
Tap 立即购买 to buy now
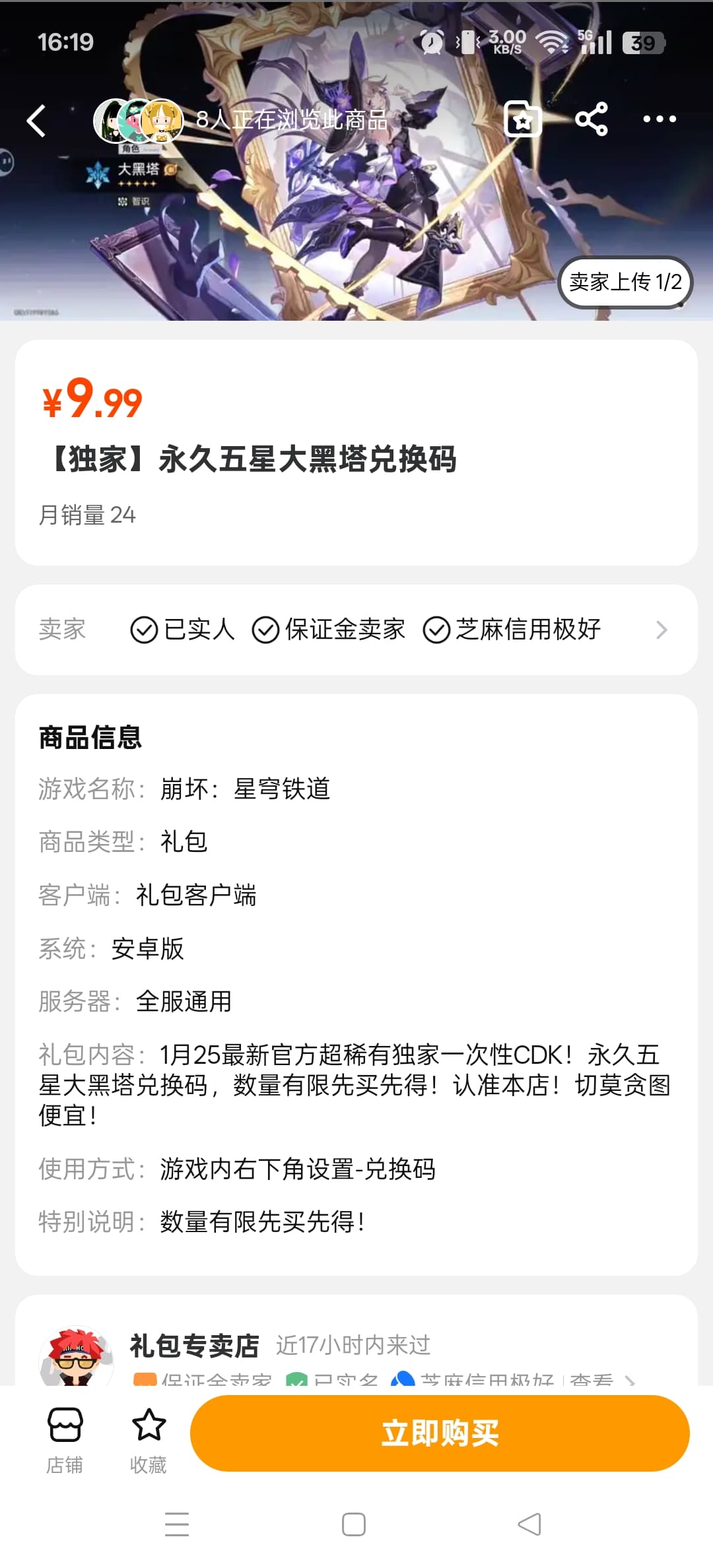(x=440, y=1433)
